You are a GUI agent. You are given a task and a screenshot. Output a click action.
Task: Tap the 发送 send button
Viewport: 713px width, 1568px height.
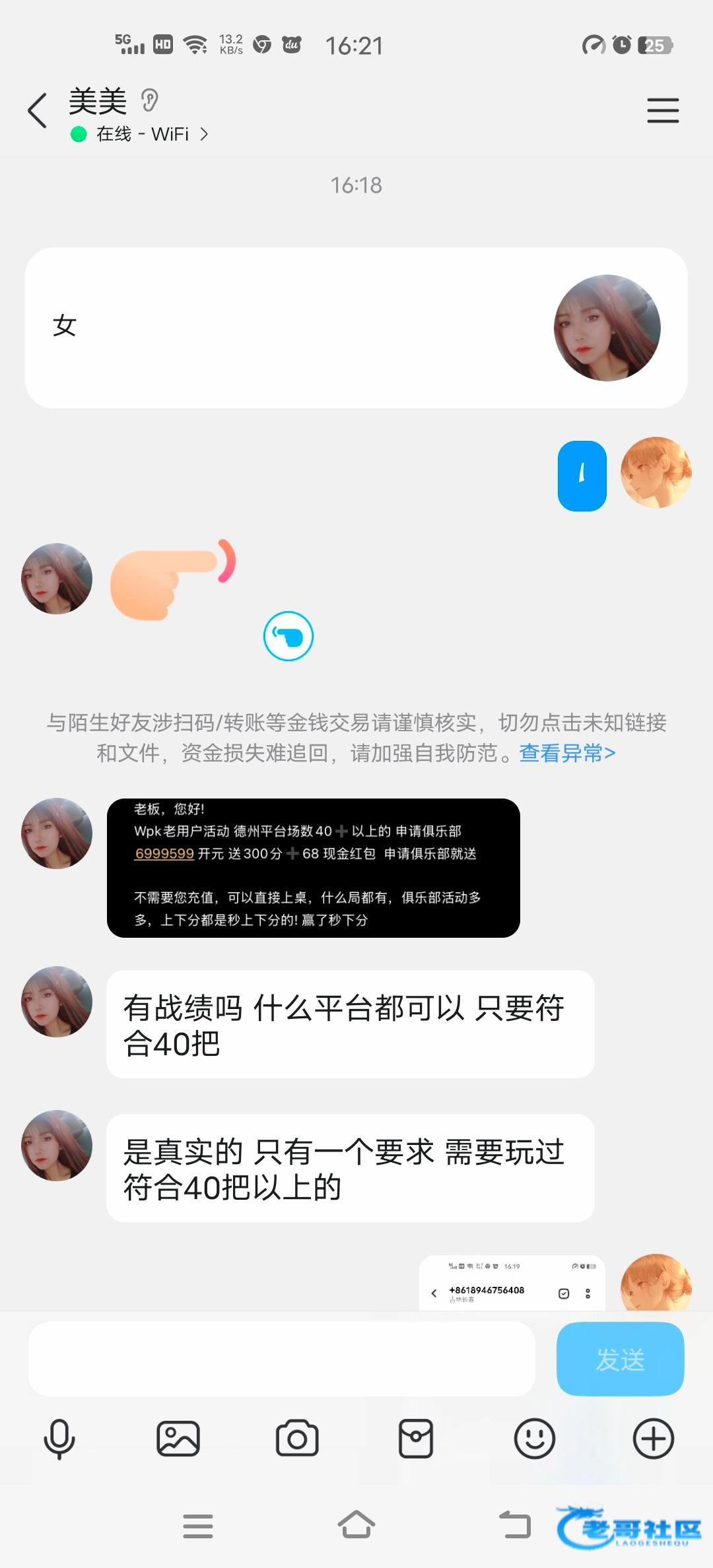point(620,1359)
